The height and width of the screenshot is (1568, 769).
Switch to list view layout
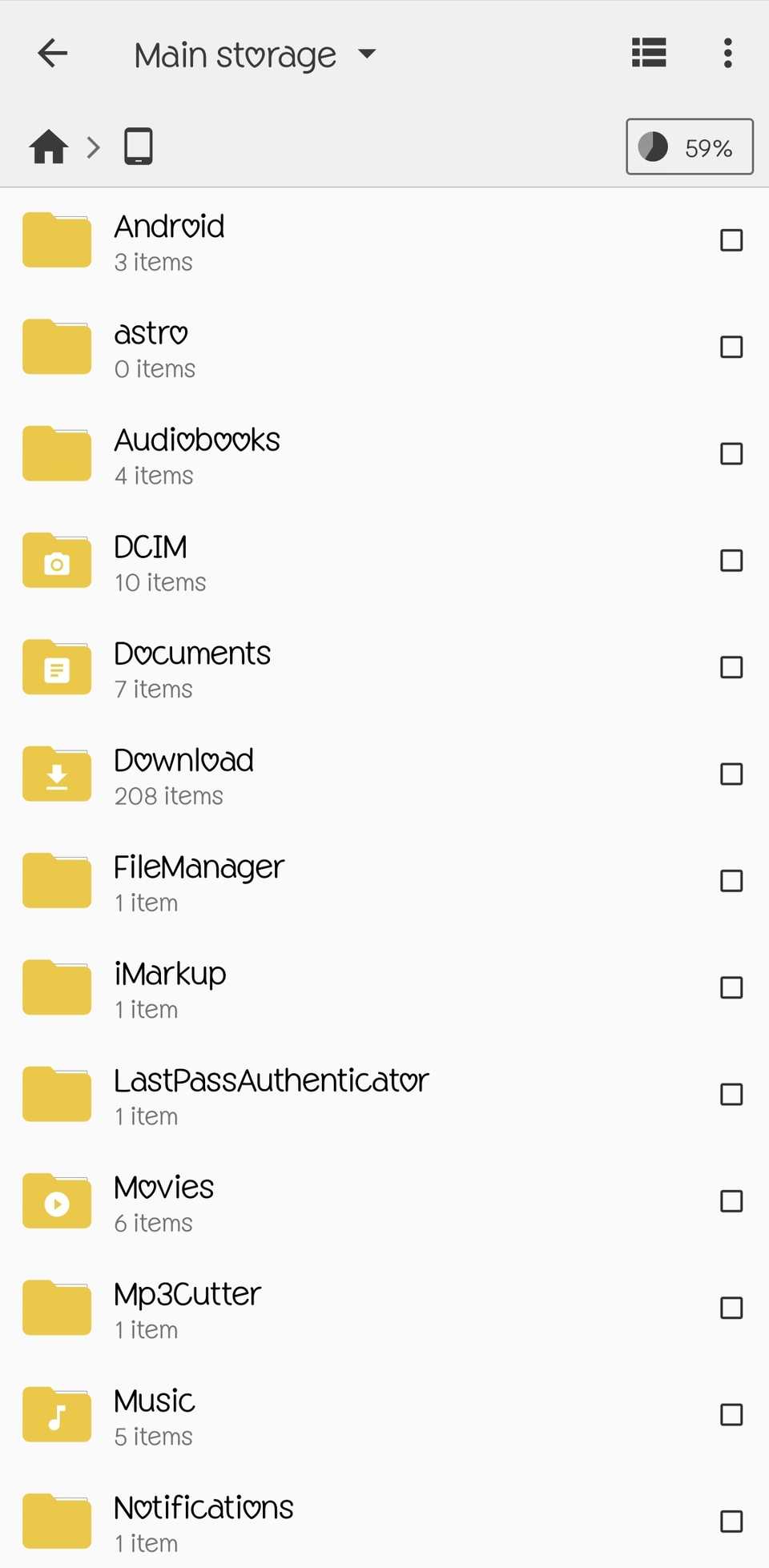pyautogui.click(x=648, y=53)
